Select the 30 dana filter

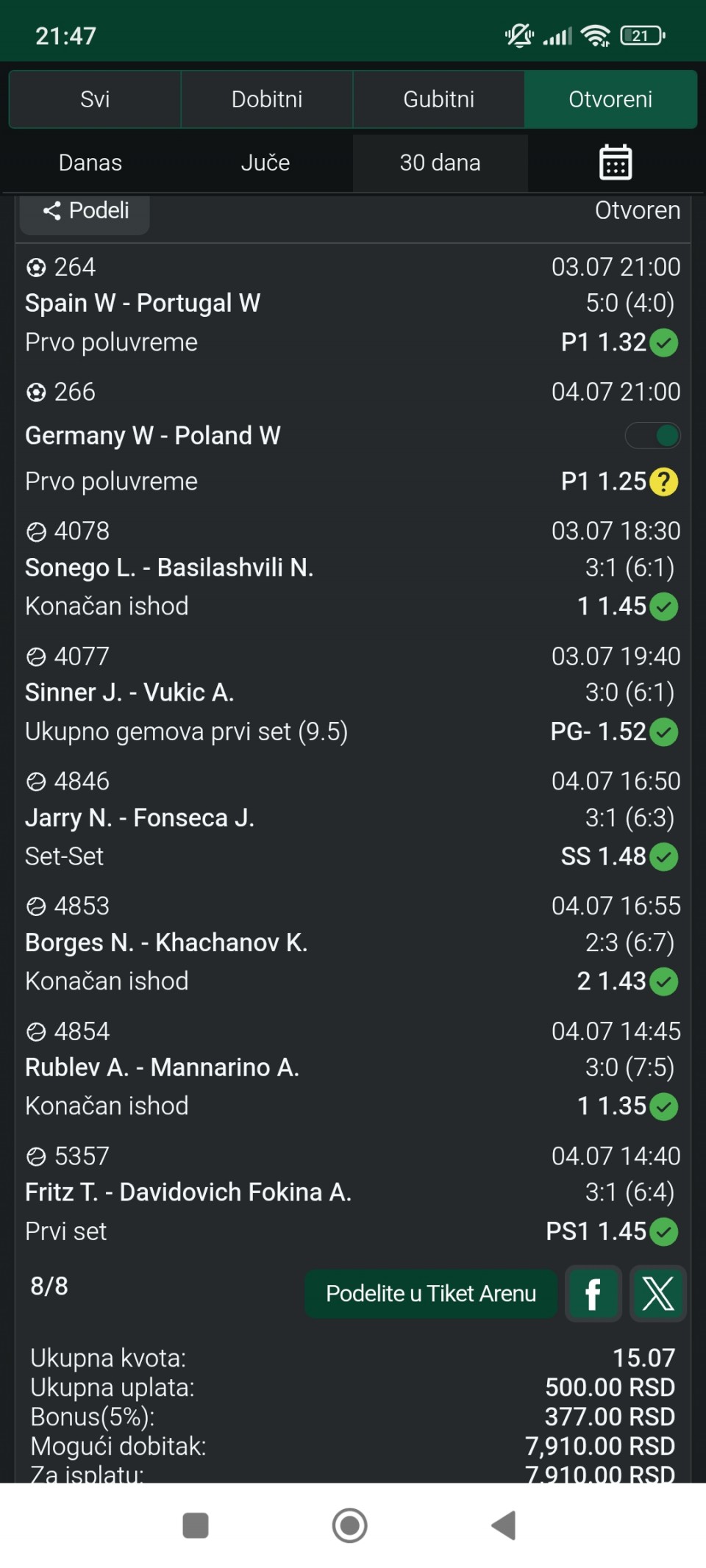pos(440,162)
